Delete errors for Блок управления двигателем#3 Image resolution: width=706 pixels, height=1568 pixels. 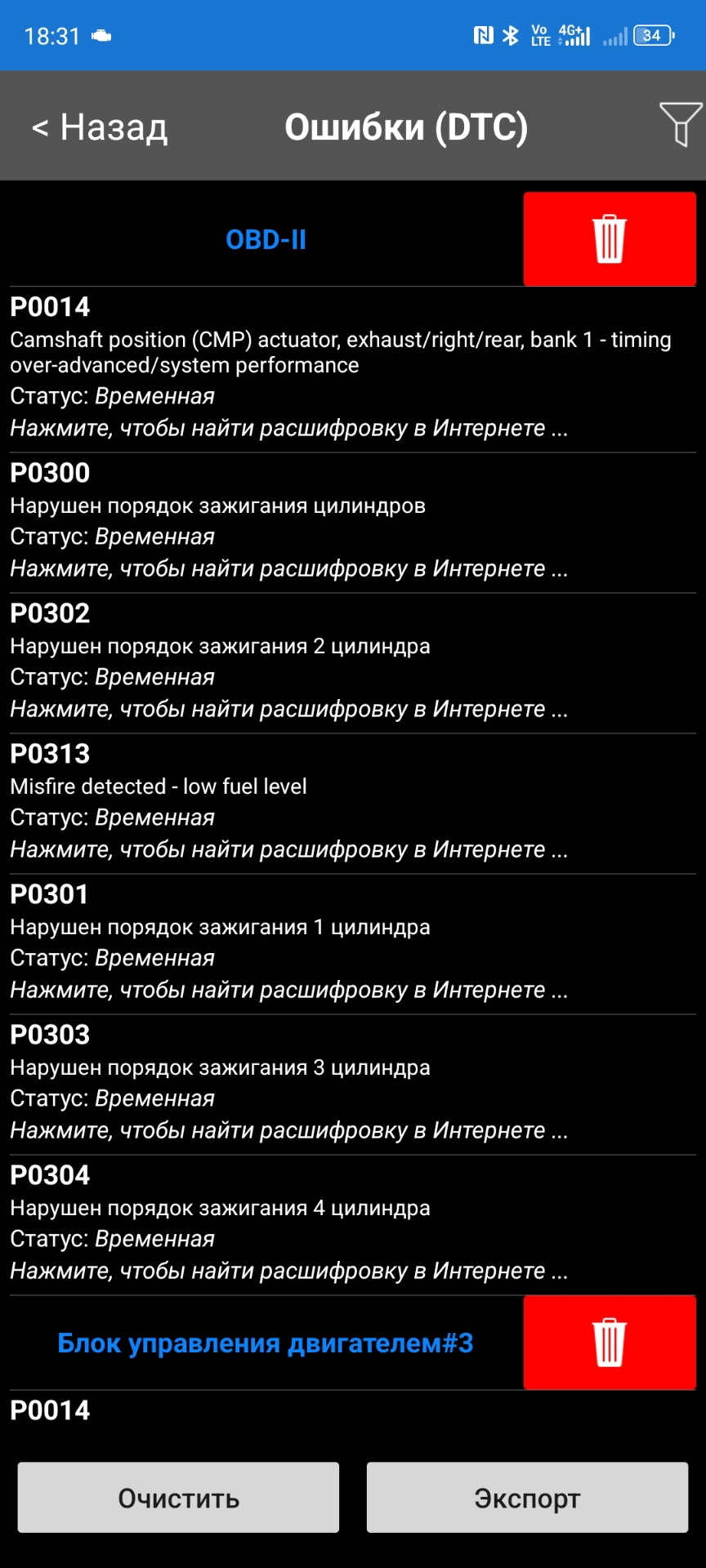(609, 1343)
